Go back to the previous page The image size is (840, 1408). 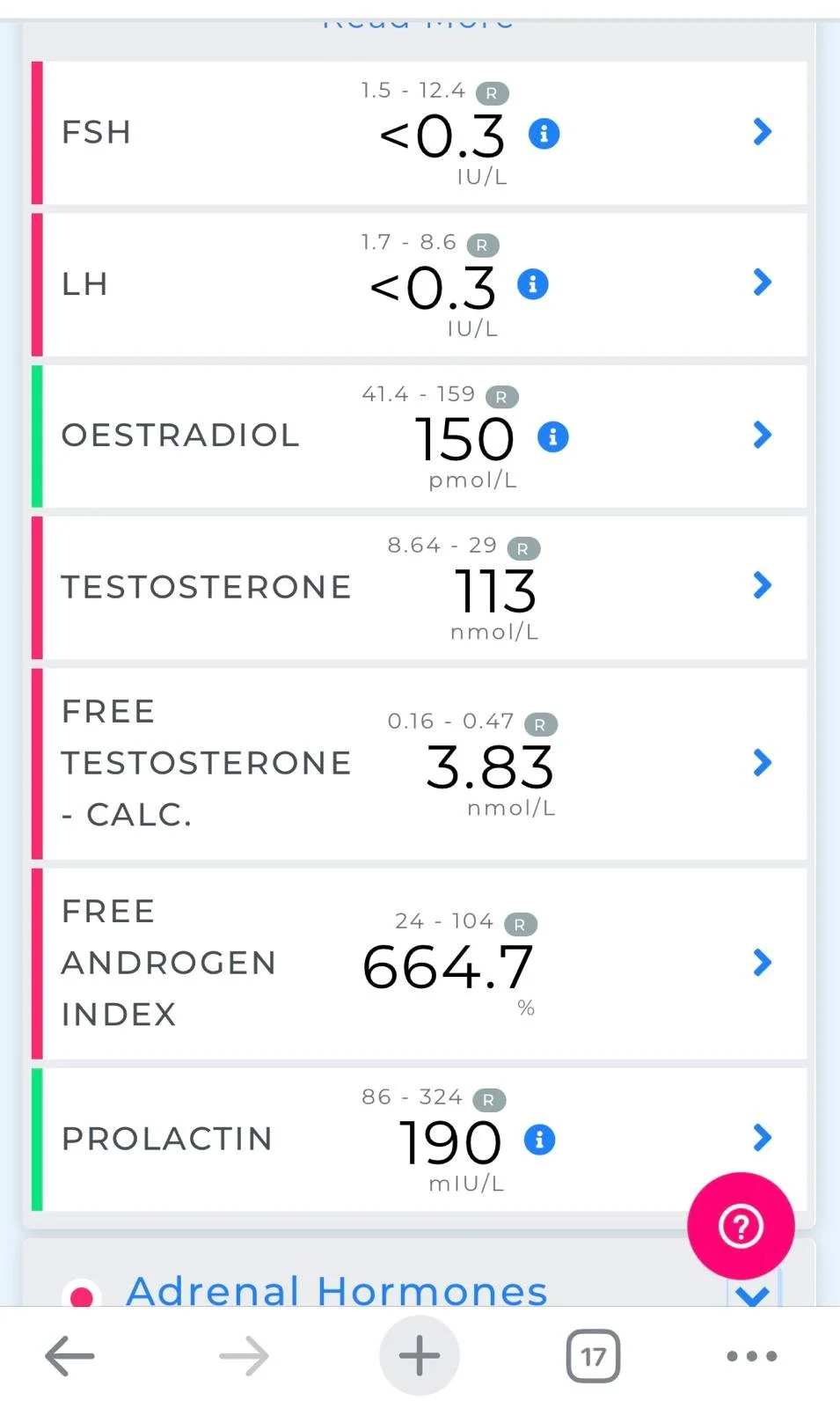coord(70,1356)
